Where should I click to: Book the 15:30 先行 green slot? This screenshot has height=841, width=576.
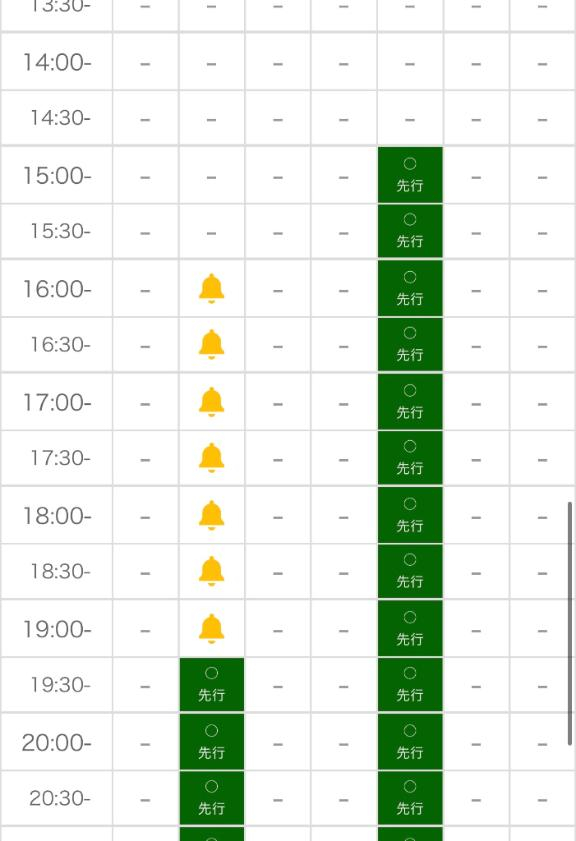(410, 231)
